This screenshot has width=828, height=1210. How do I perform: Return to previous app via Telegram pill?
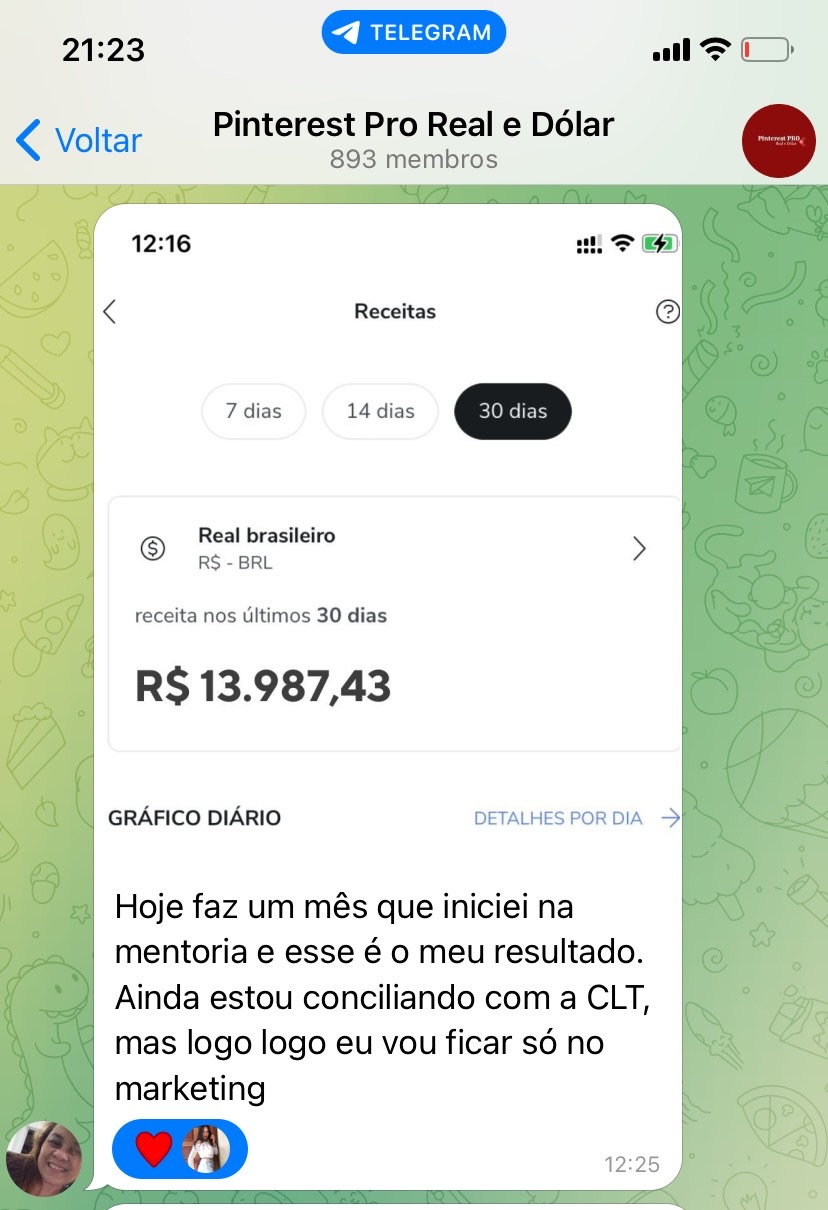click(414, 33)
